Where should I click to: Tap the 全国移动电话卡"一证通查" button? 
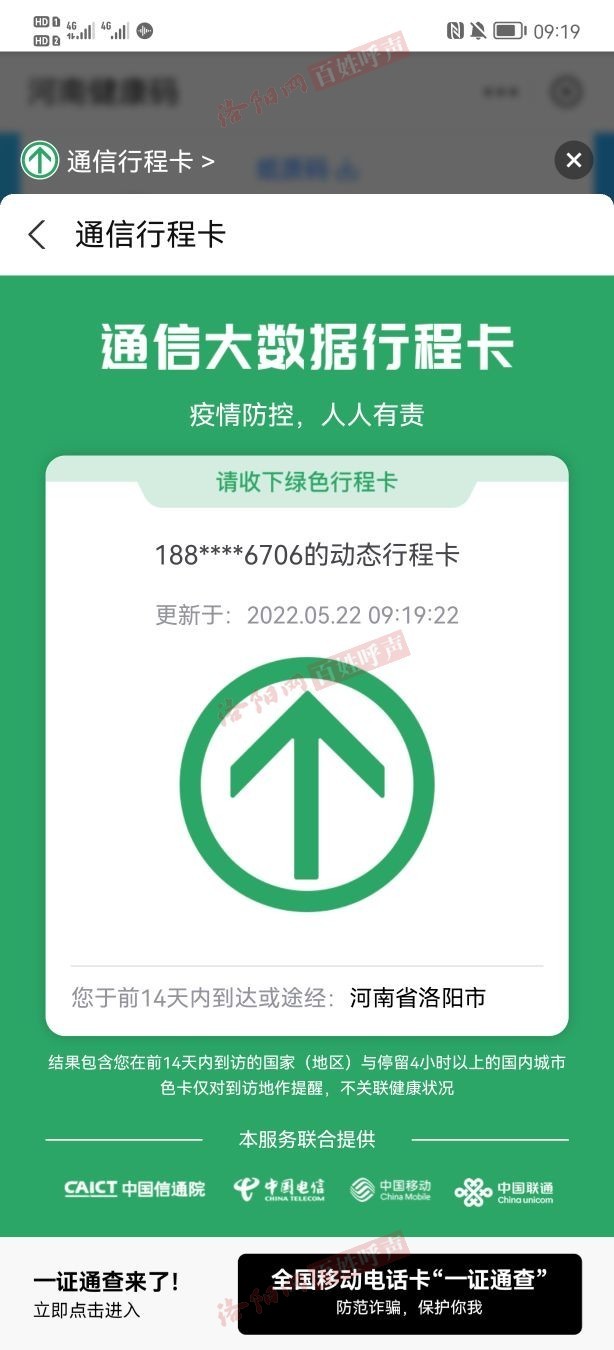409,1292
